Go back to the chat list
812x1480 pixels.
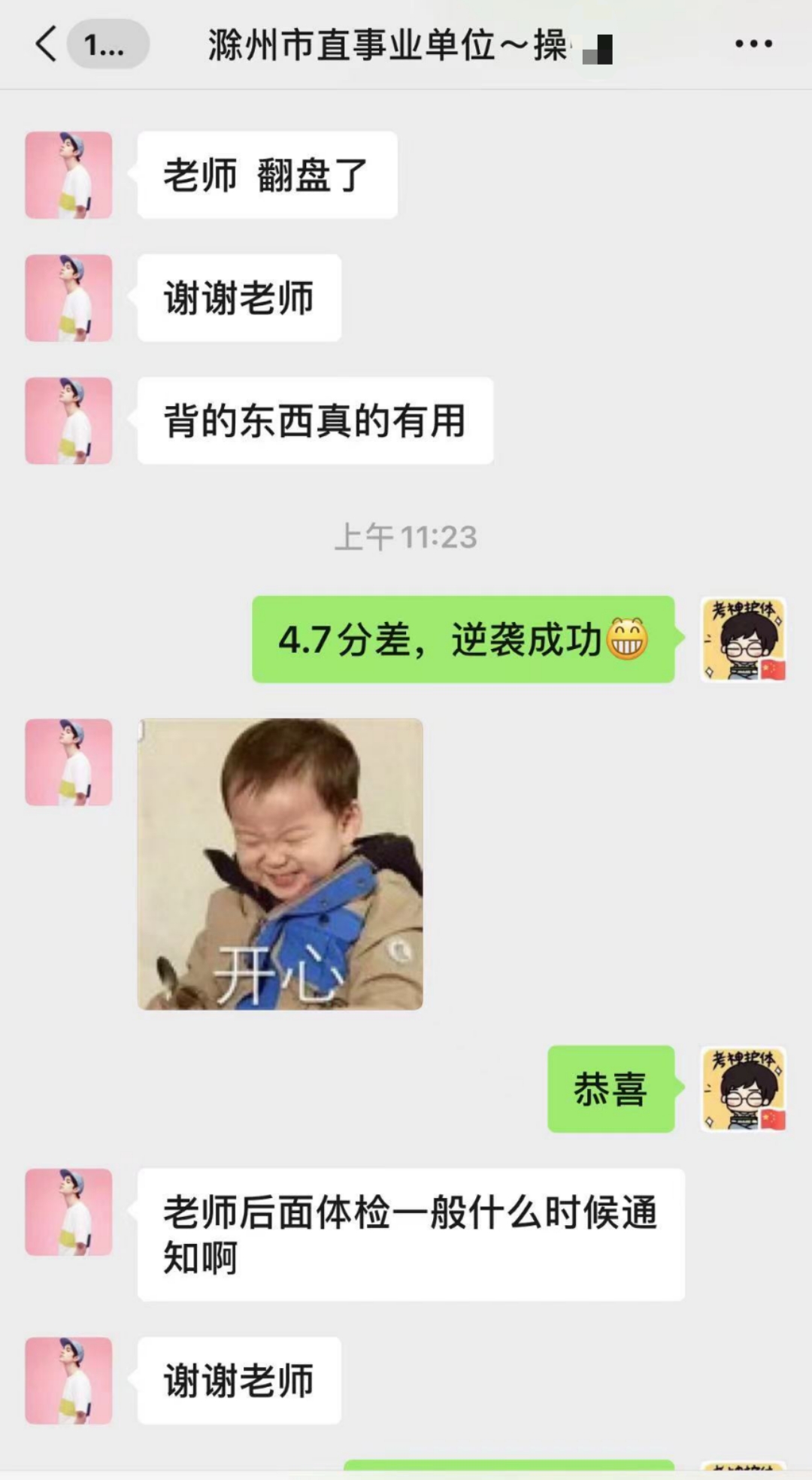coord(47,44)
